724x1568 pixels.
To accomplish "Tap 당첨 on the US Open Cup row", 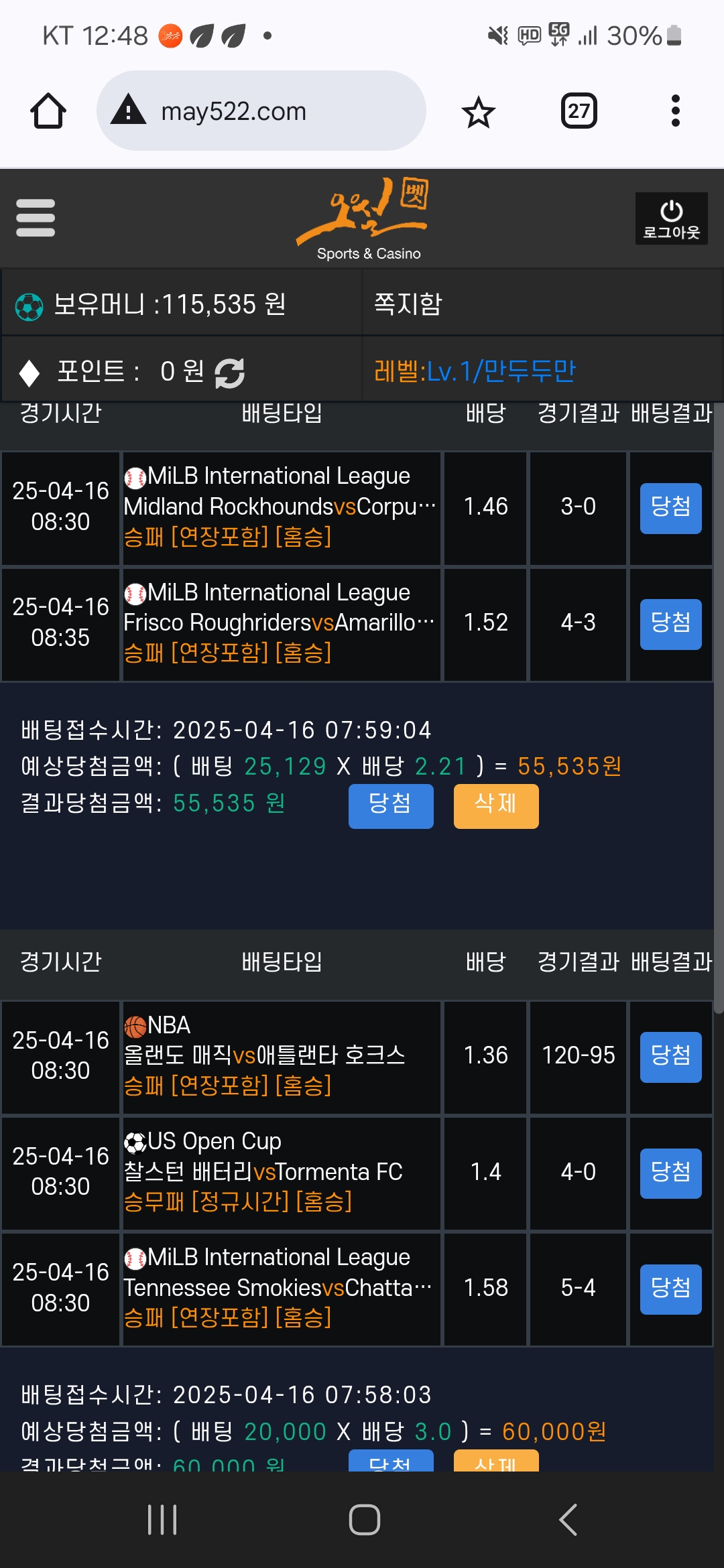I will 671,1173.
